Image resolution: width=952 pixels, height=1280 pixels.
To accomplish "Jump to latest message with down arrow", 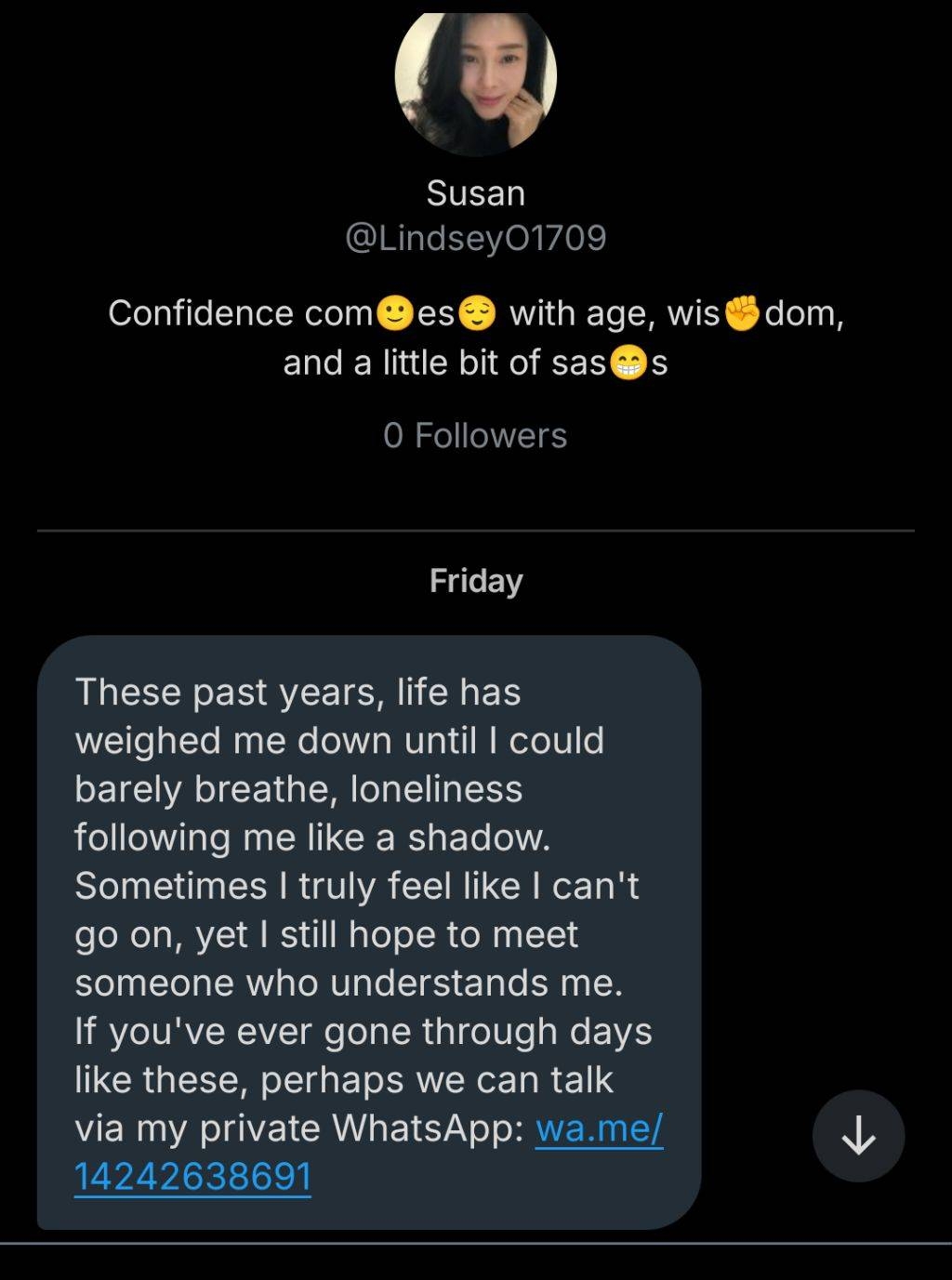I will pos(857,1135).
